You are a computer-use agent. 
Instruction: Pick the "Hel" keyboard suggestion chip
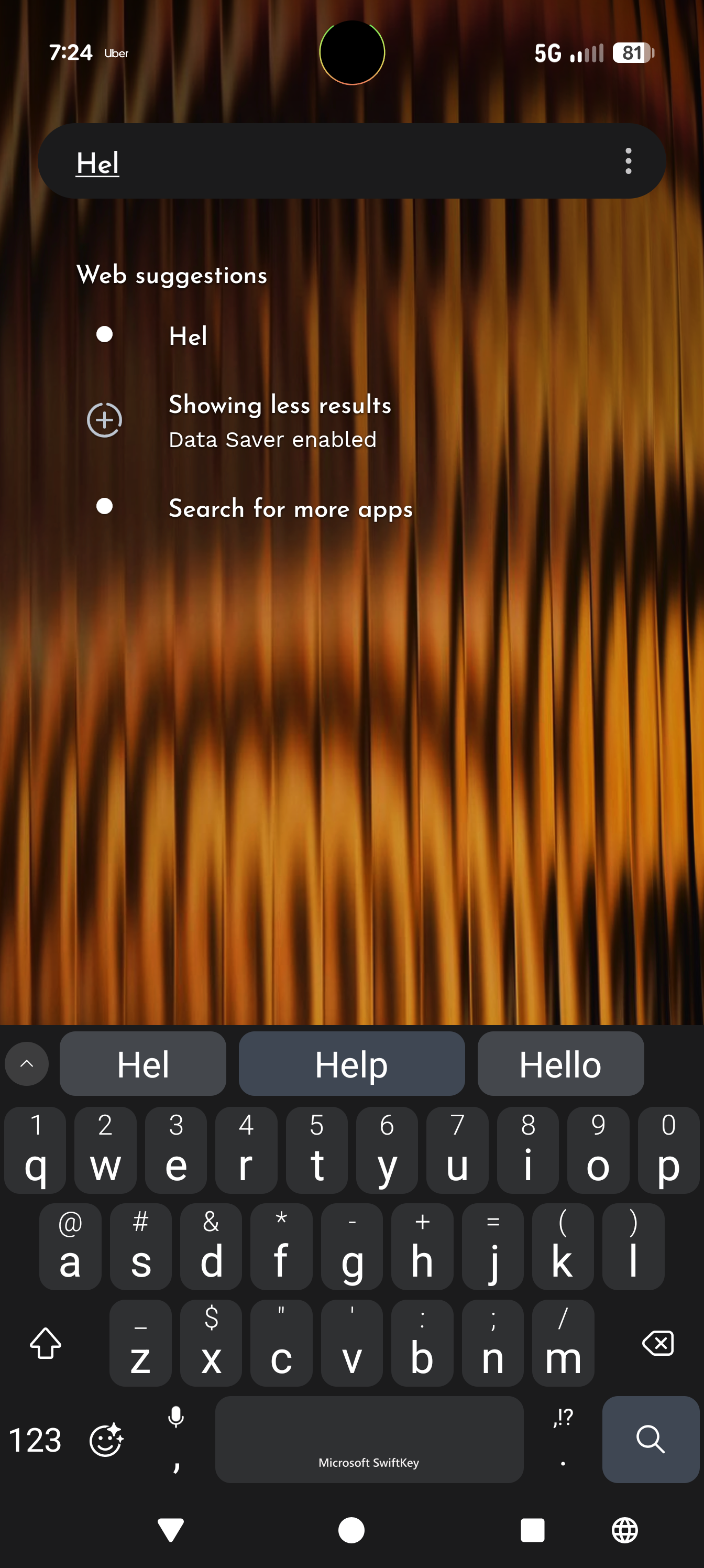pos(143,1063)
